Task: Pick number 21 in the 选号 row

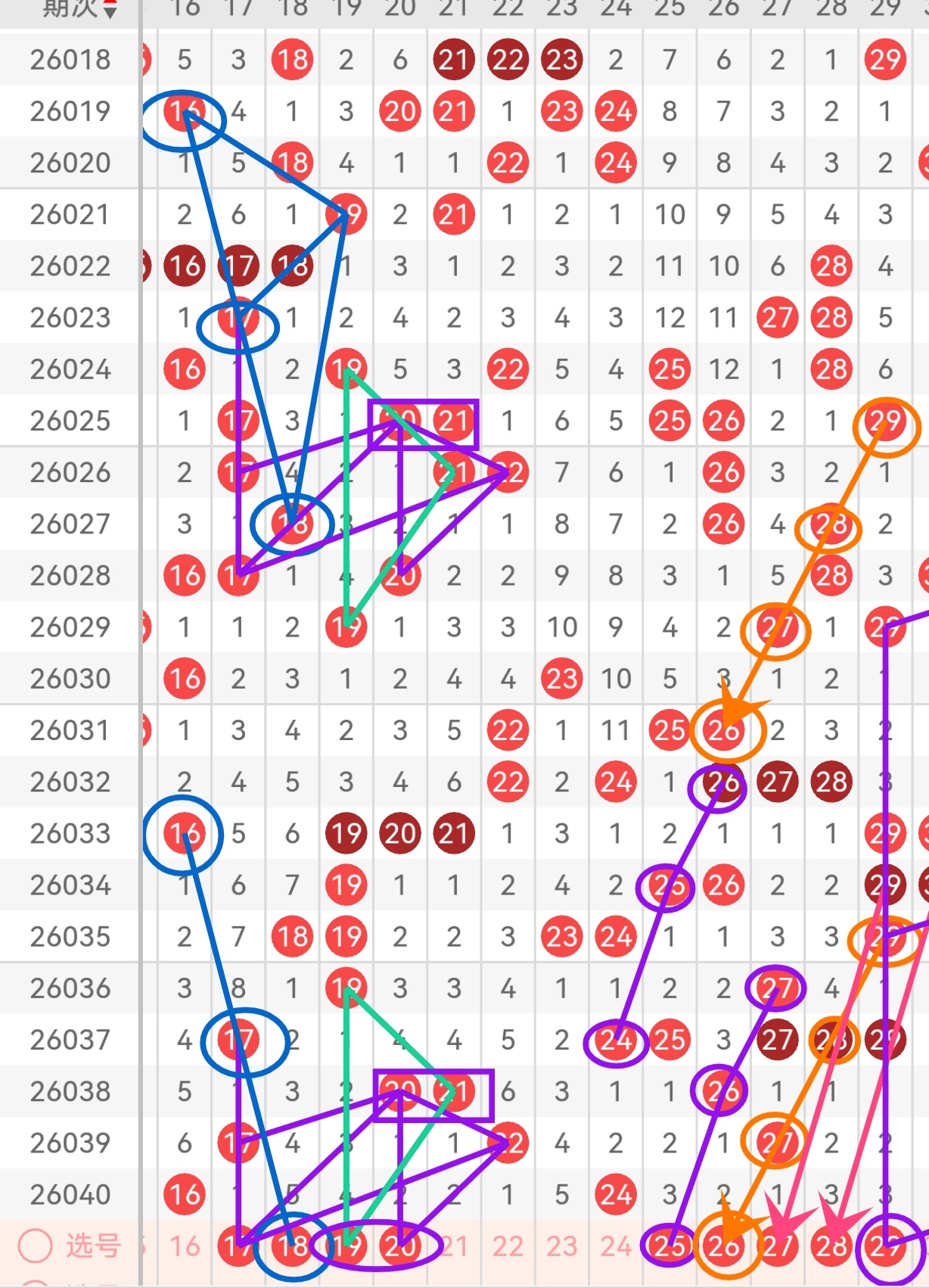Action: pos(454,1246)
